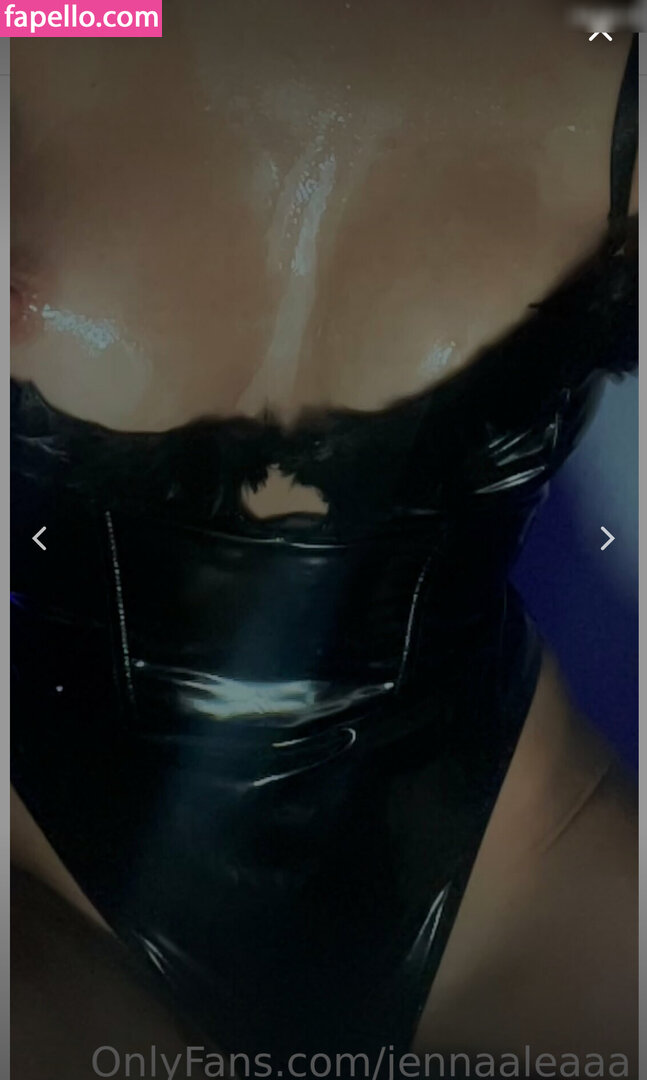
Task: Close the image lightbox viewer
Action: tap(600, 32)
